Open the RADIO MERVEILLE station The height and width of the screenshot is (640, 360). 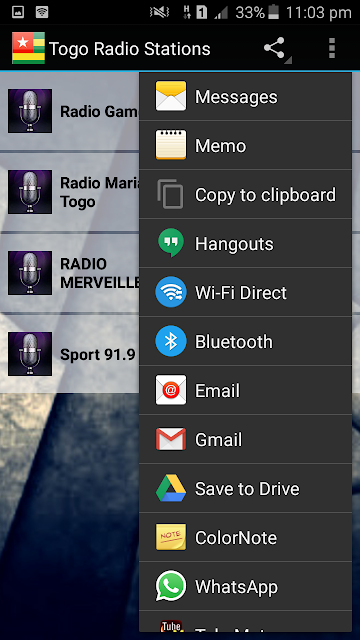[x=69, y=273]
